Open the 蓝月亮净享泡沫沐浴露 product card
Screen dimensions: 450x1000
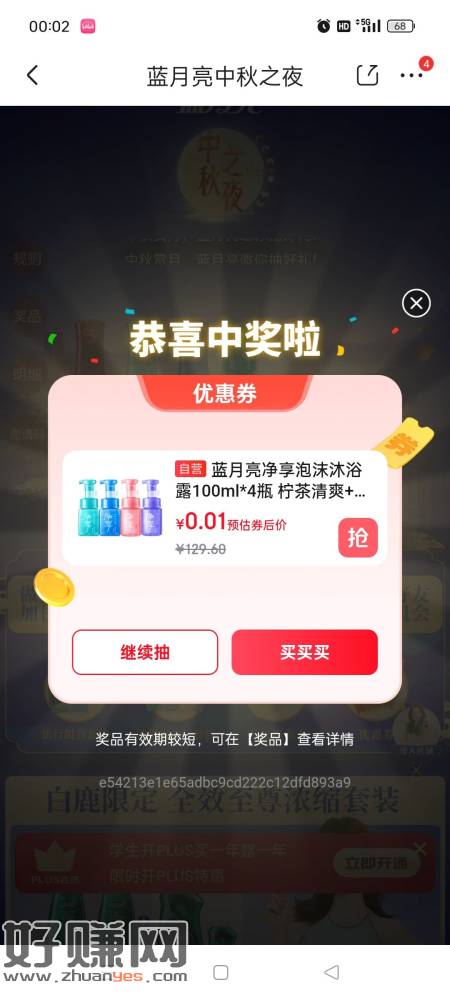224,508
